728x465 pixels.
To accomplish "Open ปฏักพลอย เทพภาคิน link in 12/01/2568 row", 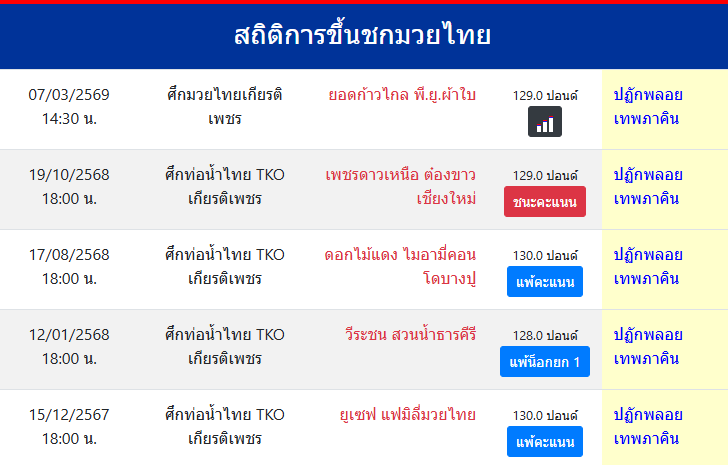I will point(648,347).
